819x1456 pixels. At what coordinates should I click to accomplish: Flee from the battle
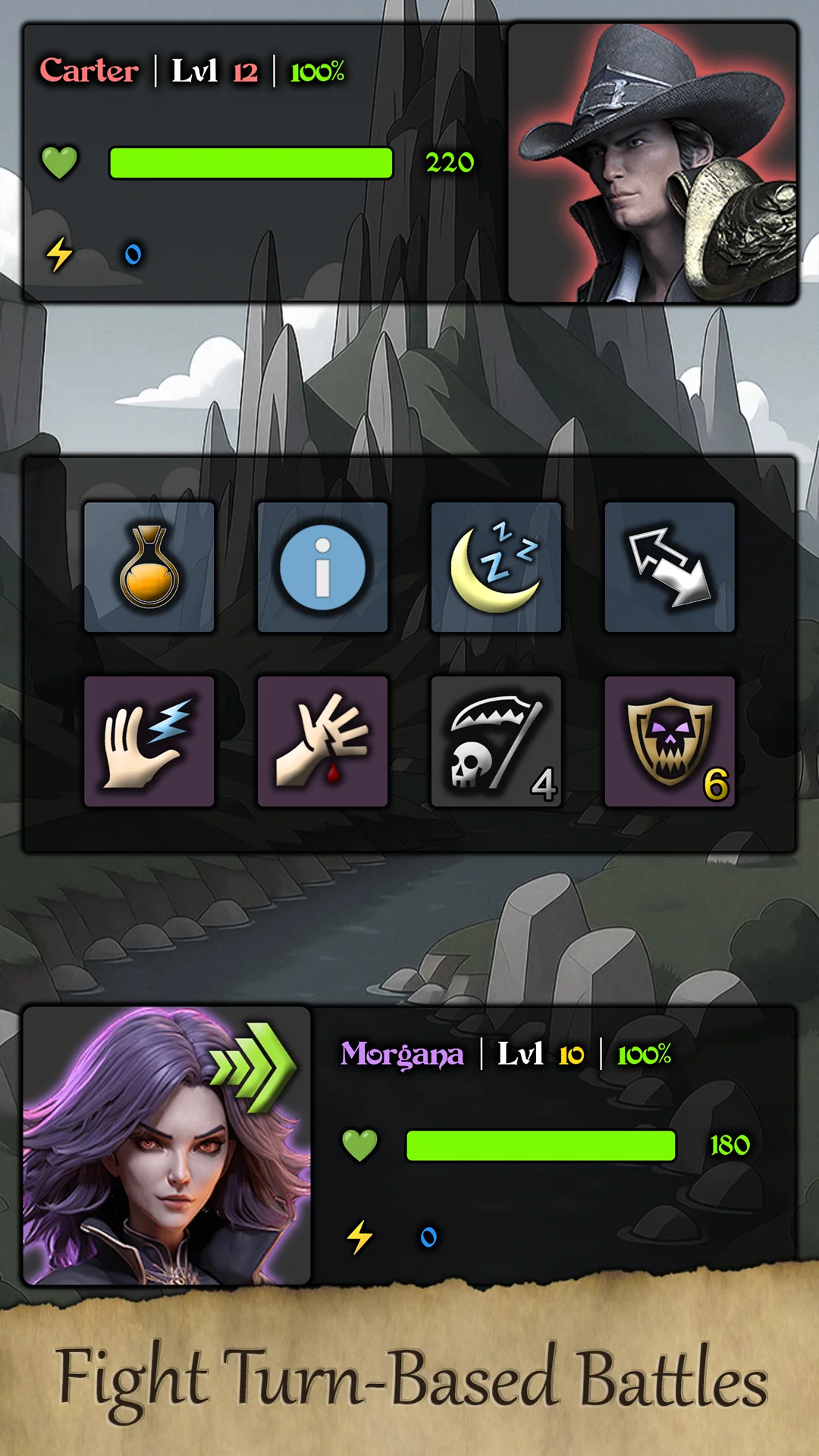(670, 567)
